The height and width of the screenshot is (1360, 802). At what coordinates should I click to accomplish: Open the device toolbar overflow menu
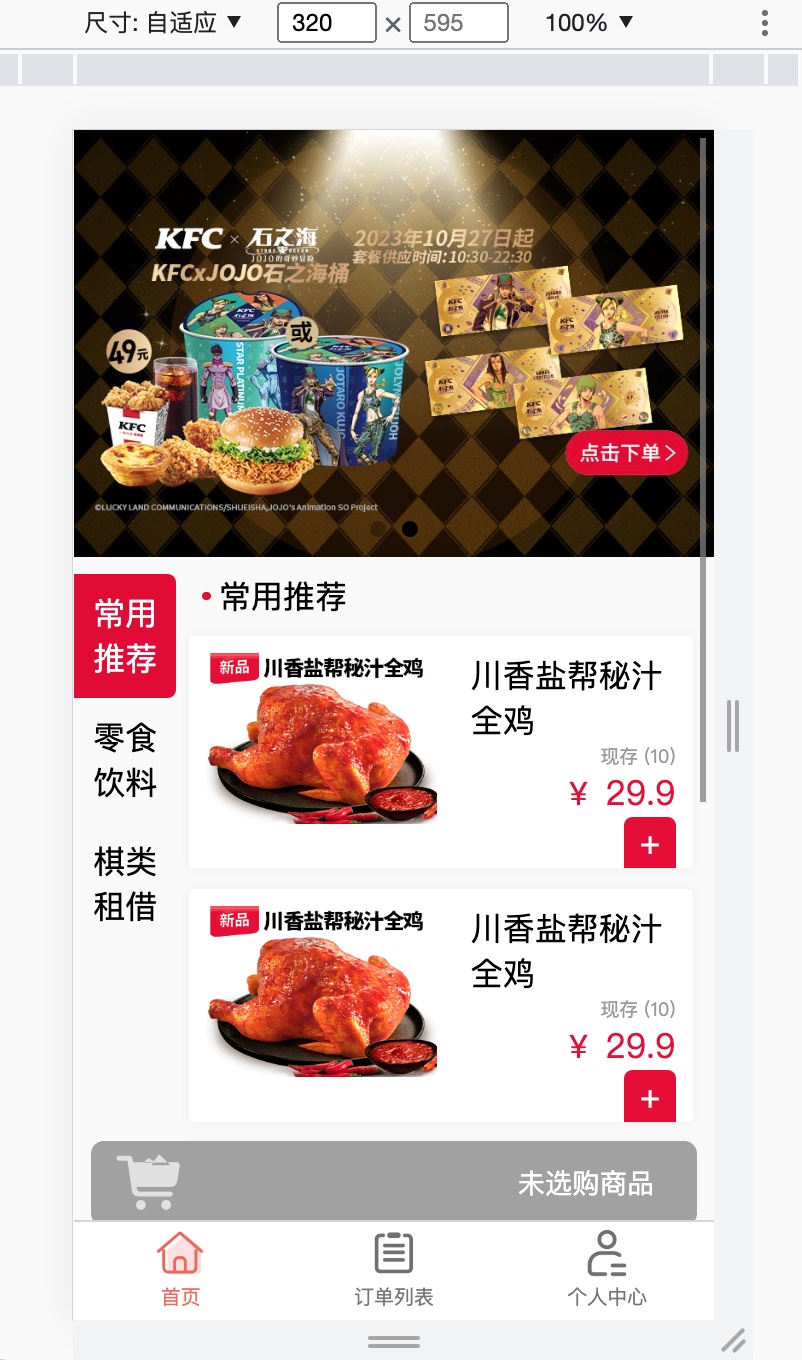[x=765, y=23]
